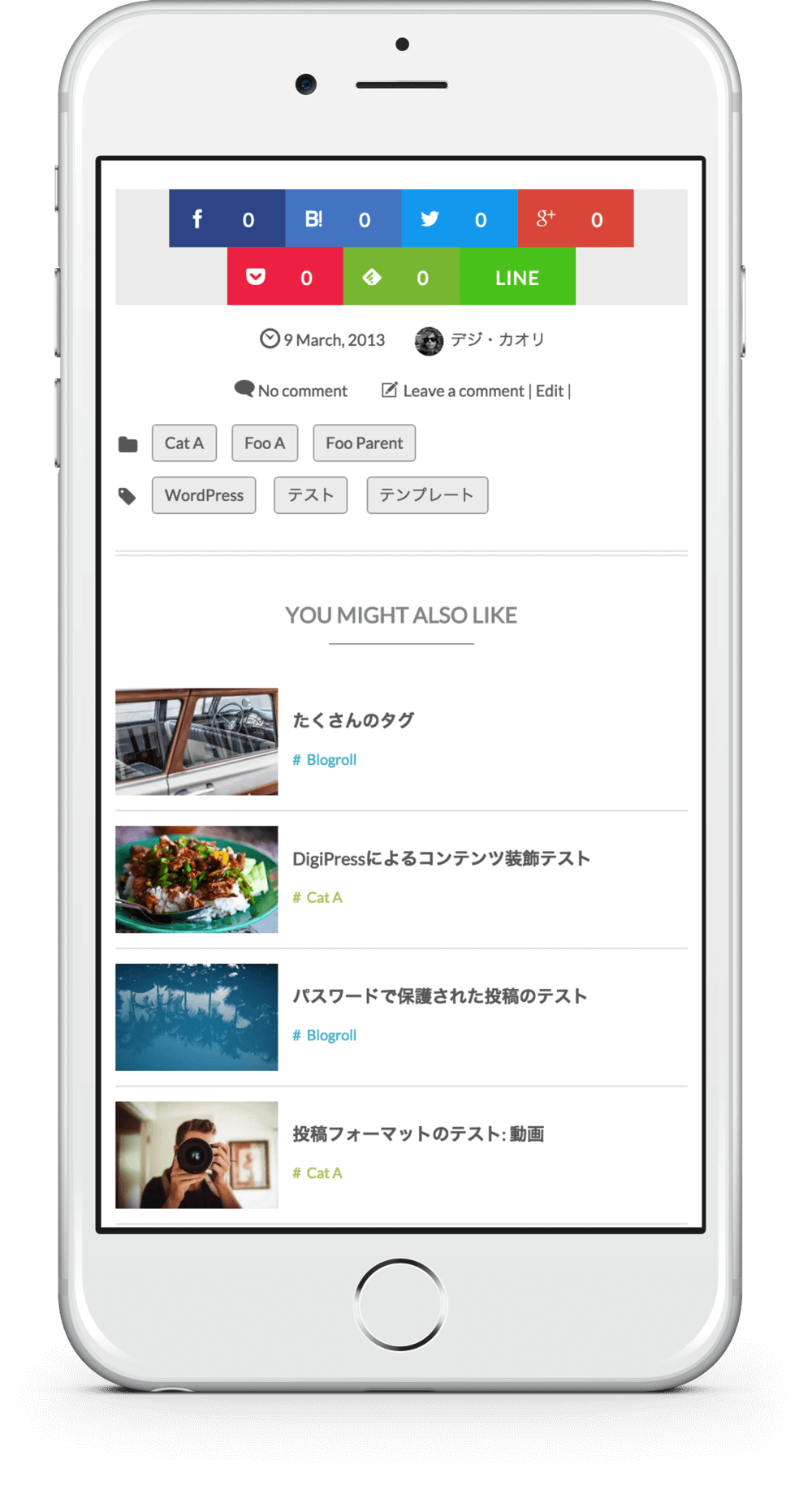The height and width of the screenshot is (1490, 812).
Task: Open related post たくさんのタグ
Action: [353, 720]
